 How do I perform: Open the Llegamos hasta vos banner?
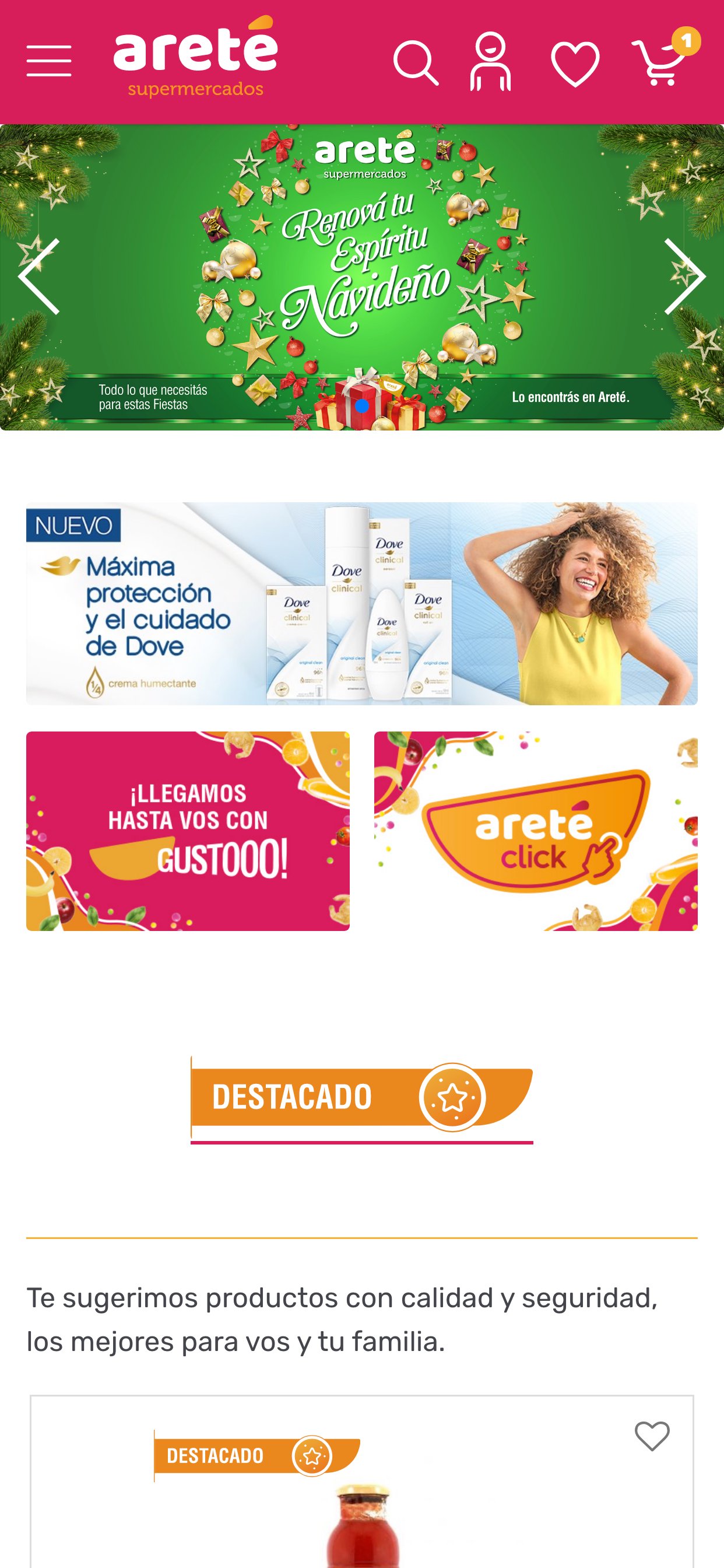pyautogui.click(x=187, y=831)
